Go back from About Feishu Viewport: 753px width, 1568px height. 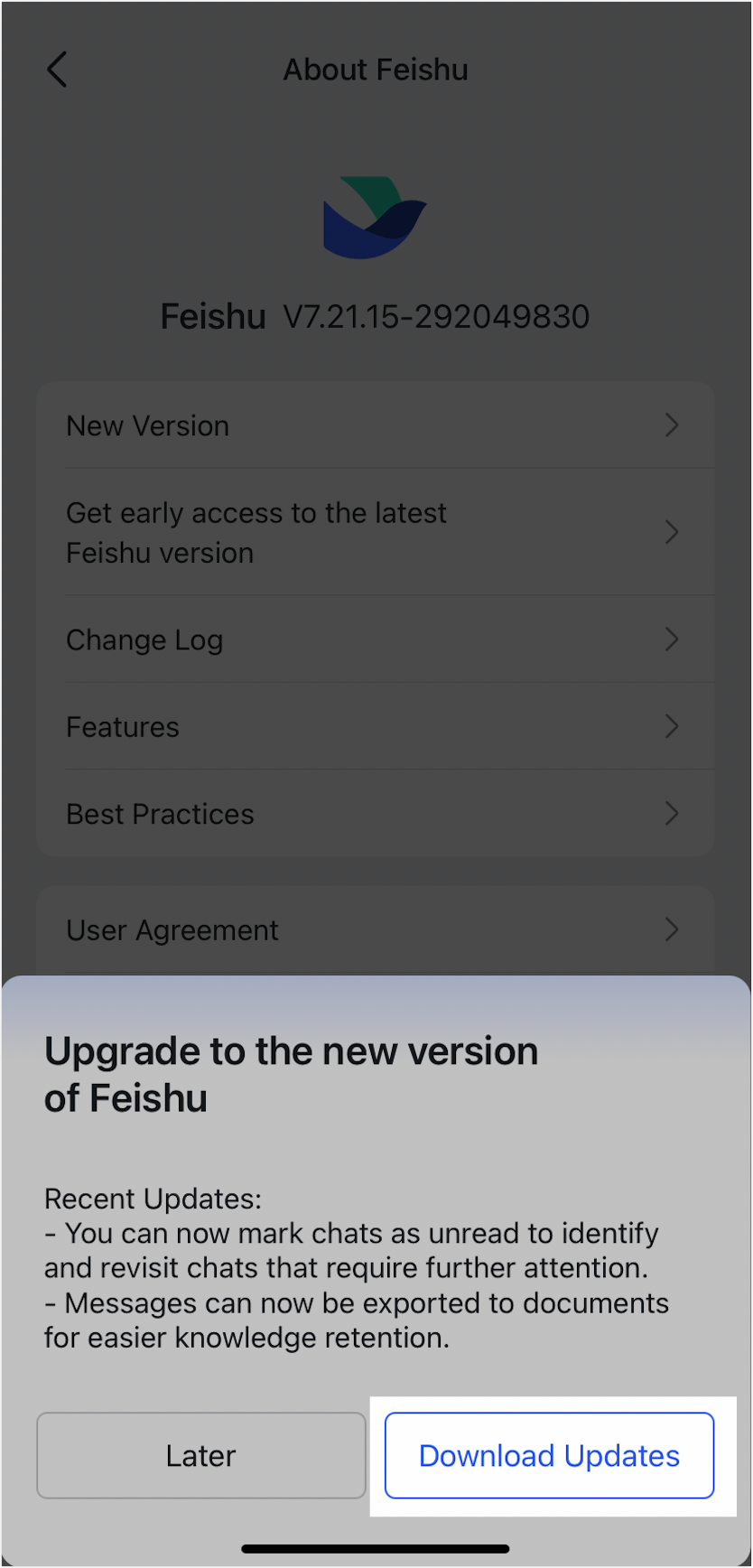point(57,70)
